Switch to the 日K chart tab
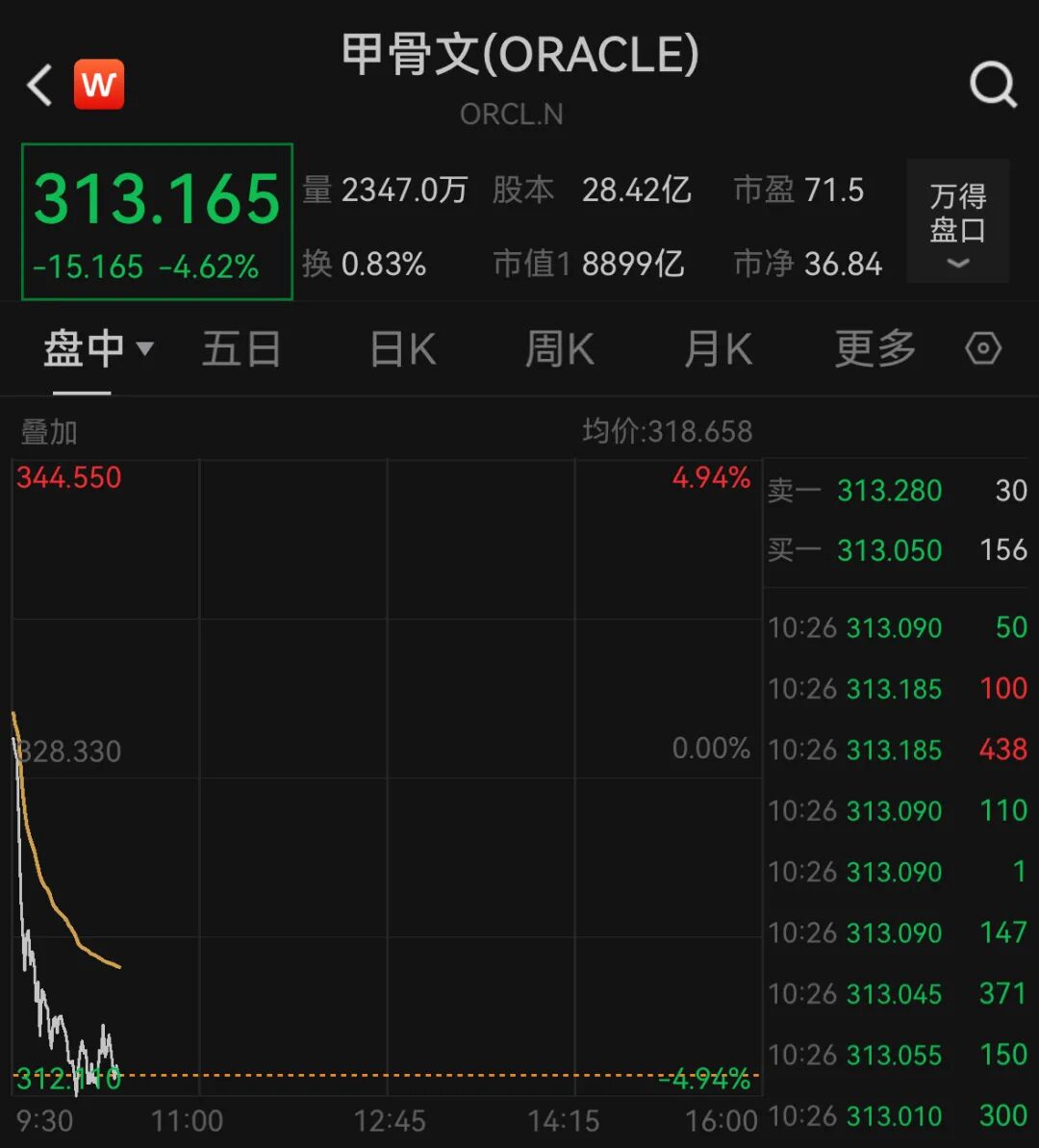The width and height of the screenshot is (1039, 1148). (403, 348)
